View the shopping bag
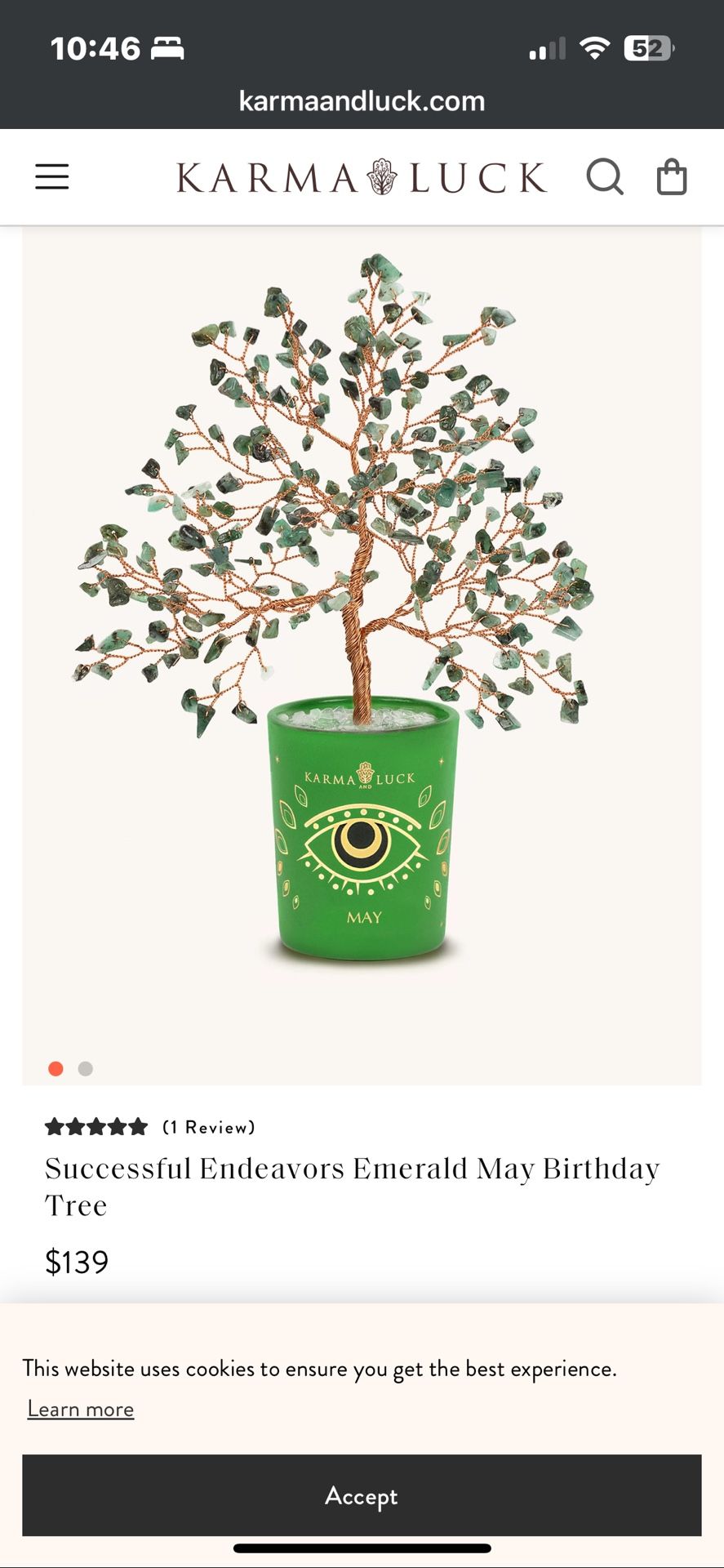724x1568 pixels. tap(672, 176)
